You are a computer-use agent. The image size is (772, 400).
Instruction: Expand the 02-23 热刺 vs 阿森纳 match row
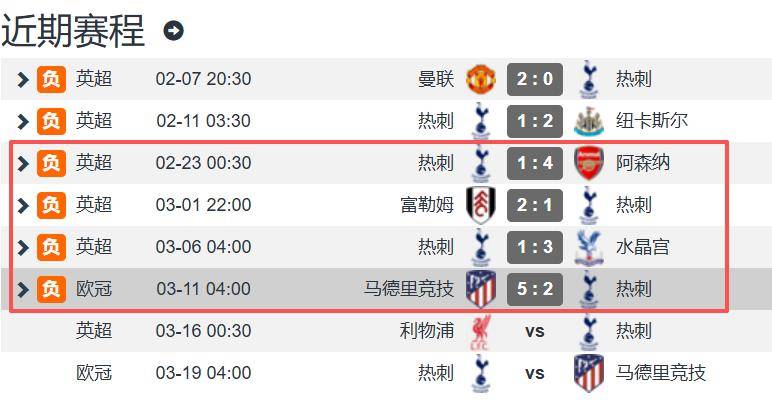click(24, 163)
